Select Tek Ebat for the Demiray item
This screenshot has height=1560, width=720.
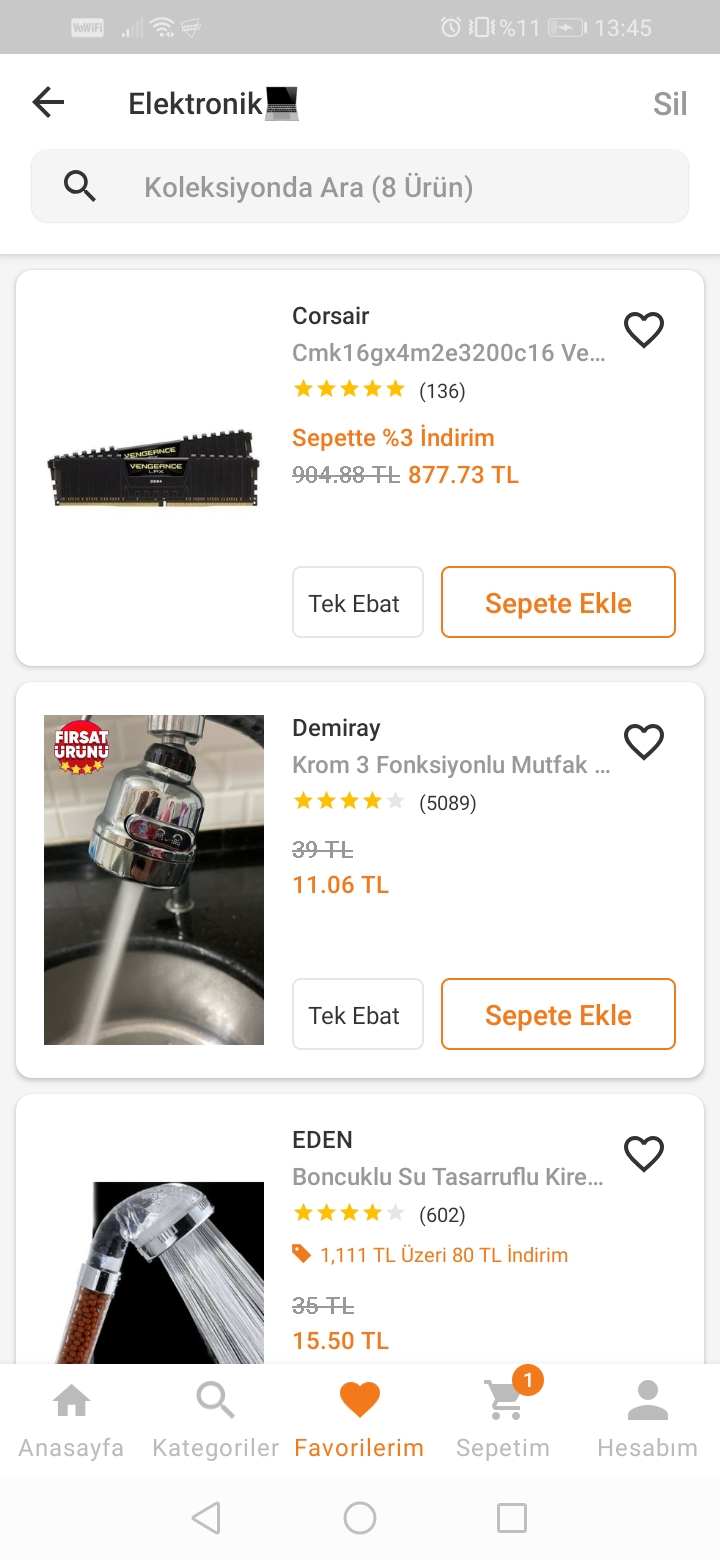[x=357, y=1015]
